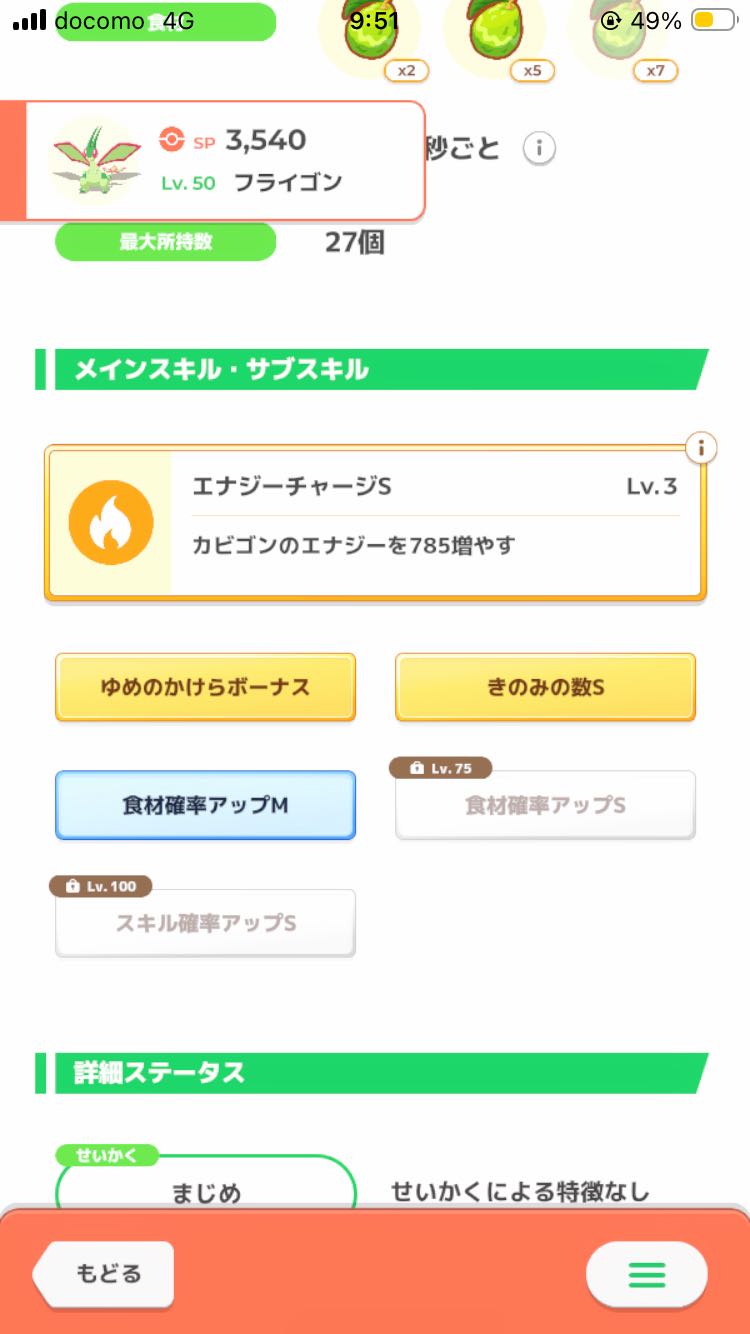Tap the locked スキル確率アップS skill
The image size is (750, 1334).
click(x=205, y=922)
